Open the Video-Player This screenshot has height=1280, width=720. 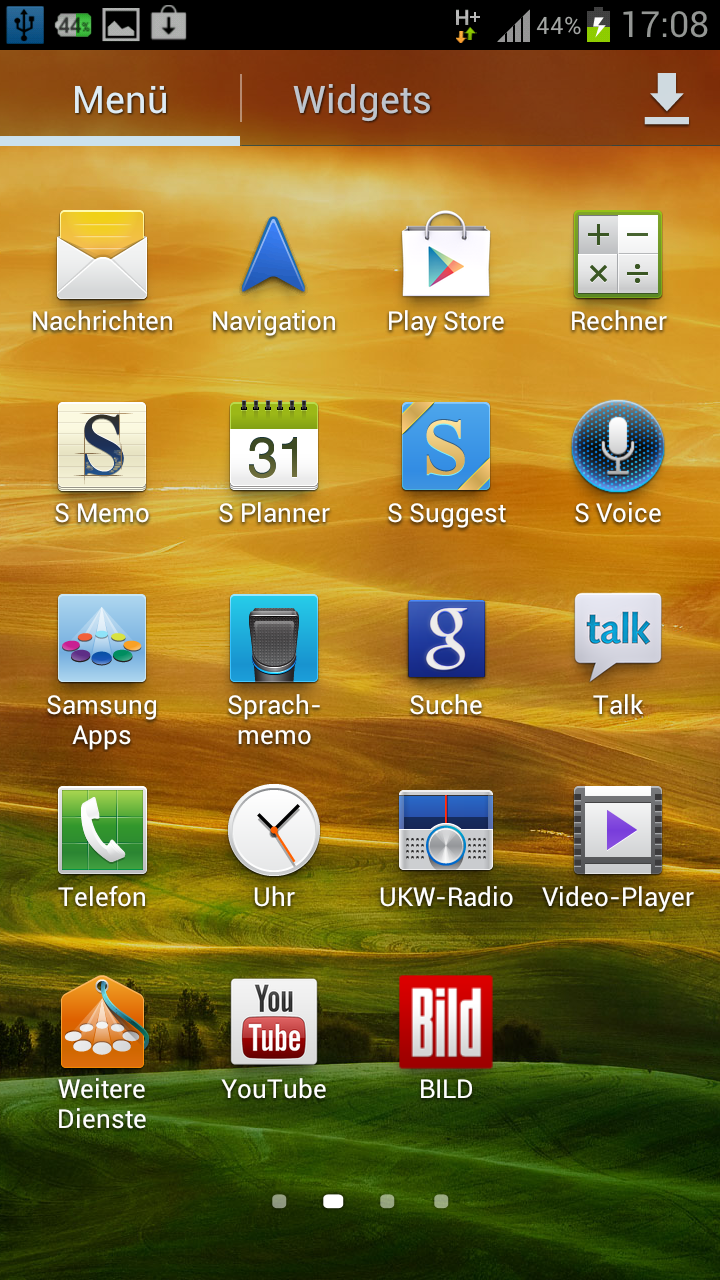618,832
